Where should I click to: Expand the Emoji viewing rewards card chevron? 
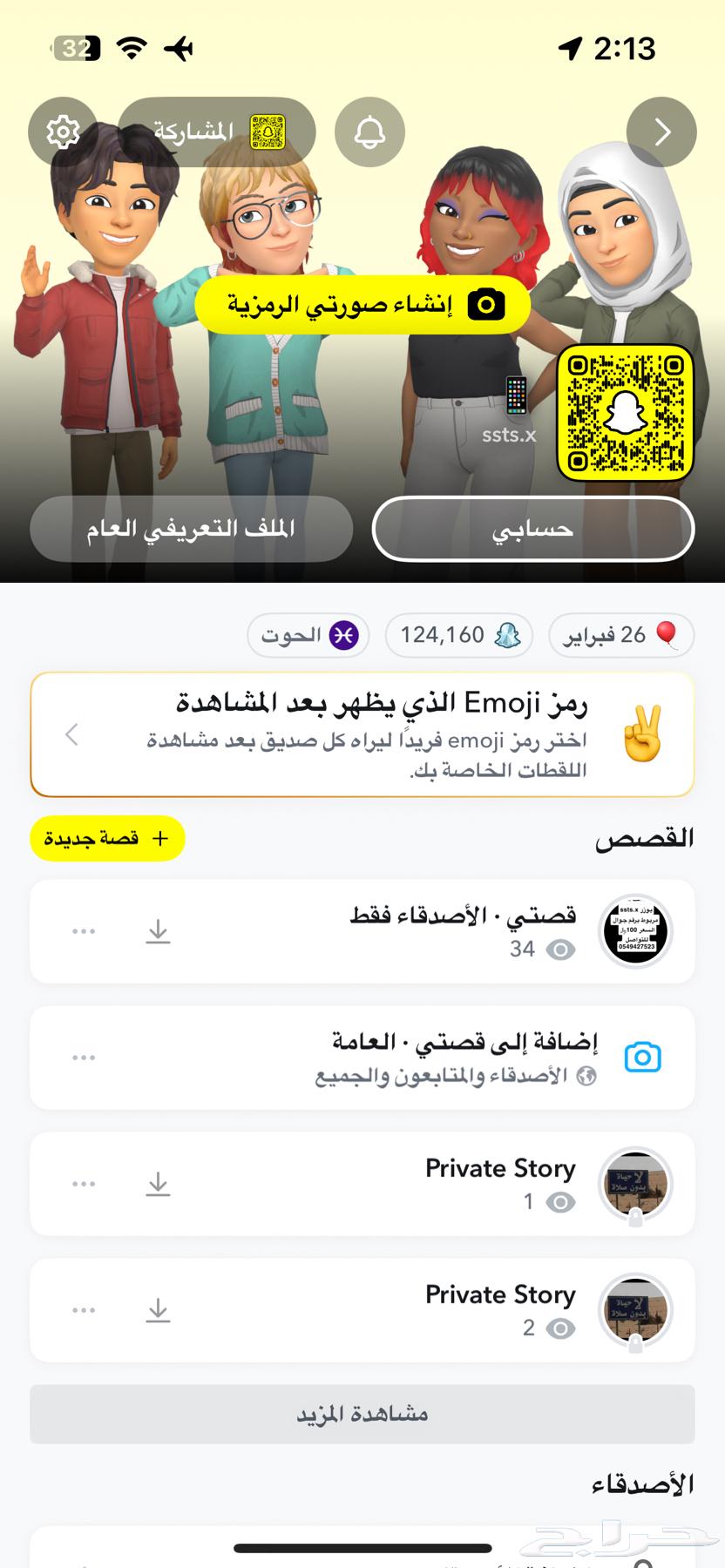click(x=71, y=734)
